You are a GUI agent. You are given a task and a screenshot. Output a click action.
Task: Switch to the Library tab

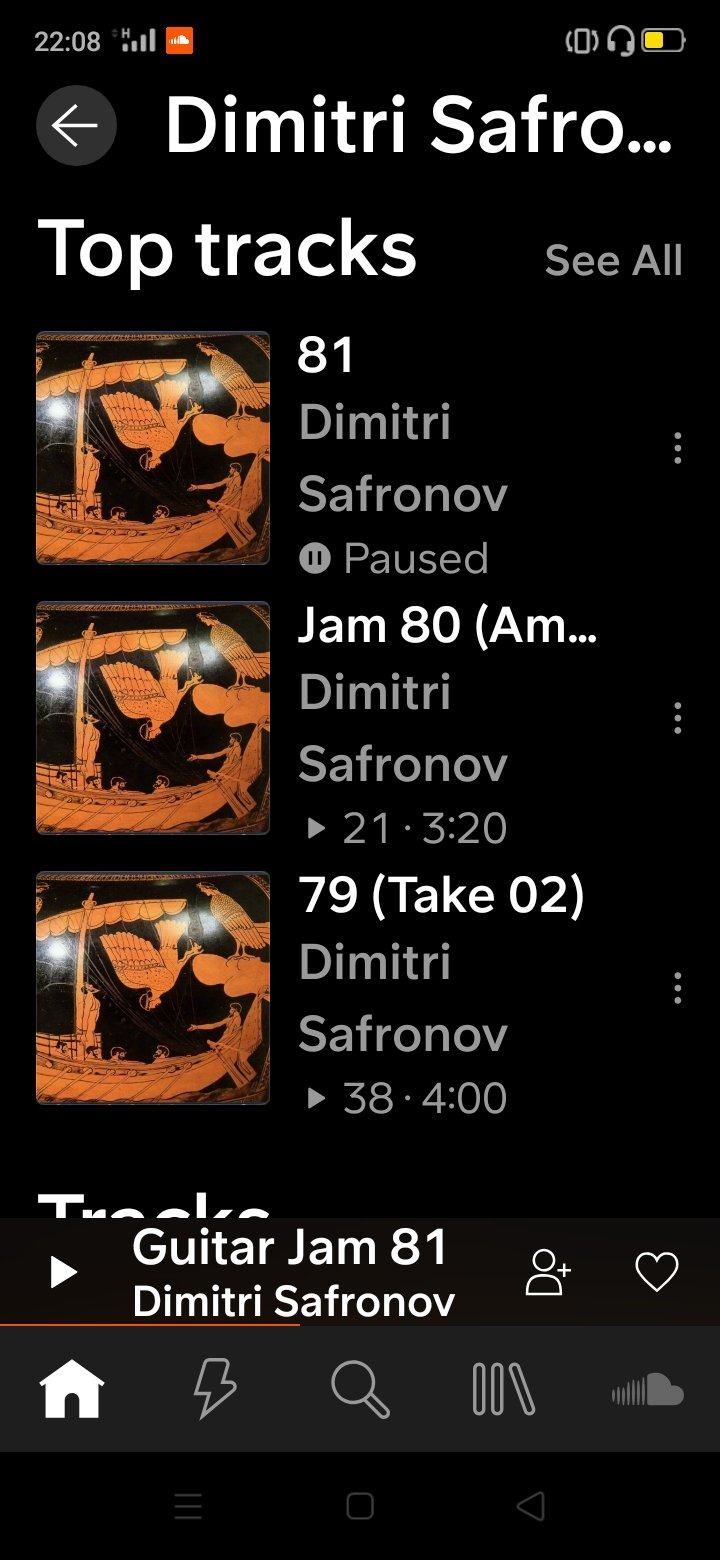pyautogui.click(x=503, y=1389)
